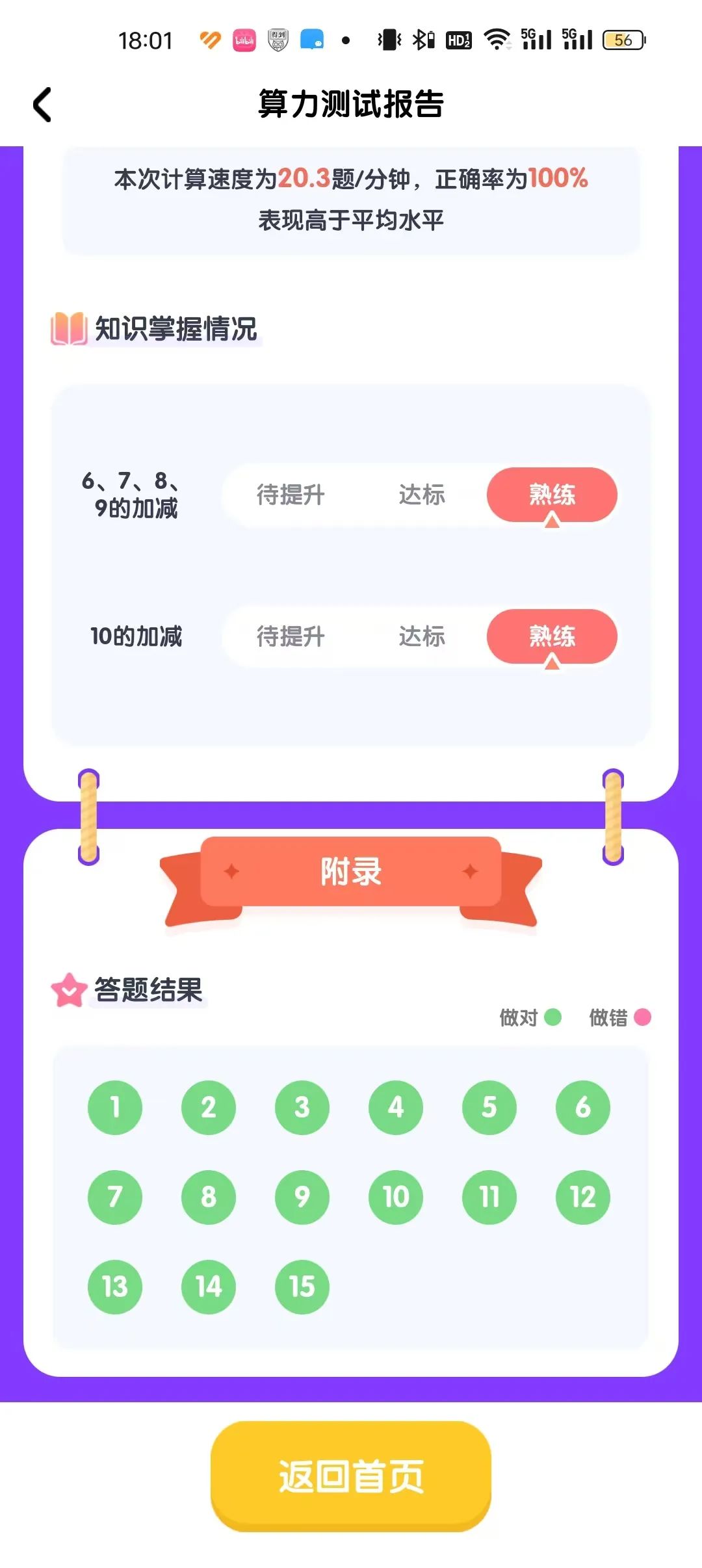Open answer result for question 1
The height and width of the screenshot is (1568, 702).
tap(115, 1107)
